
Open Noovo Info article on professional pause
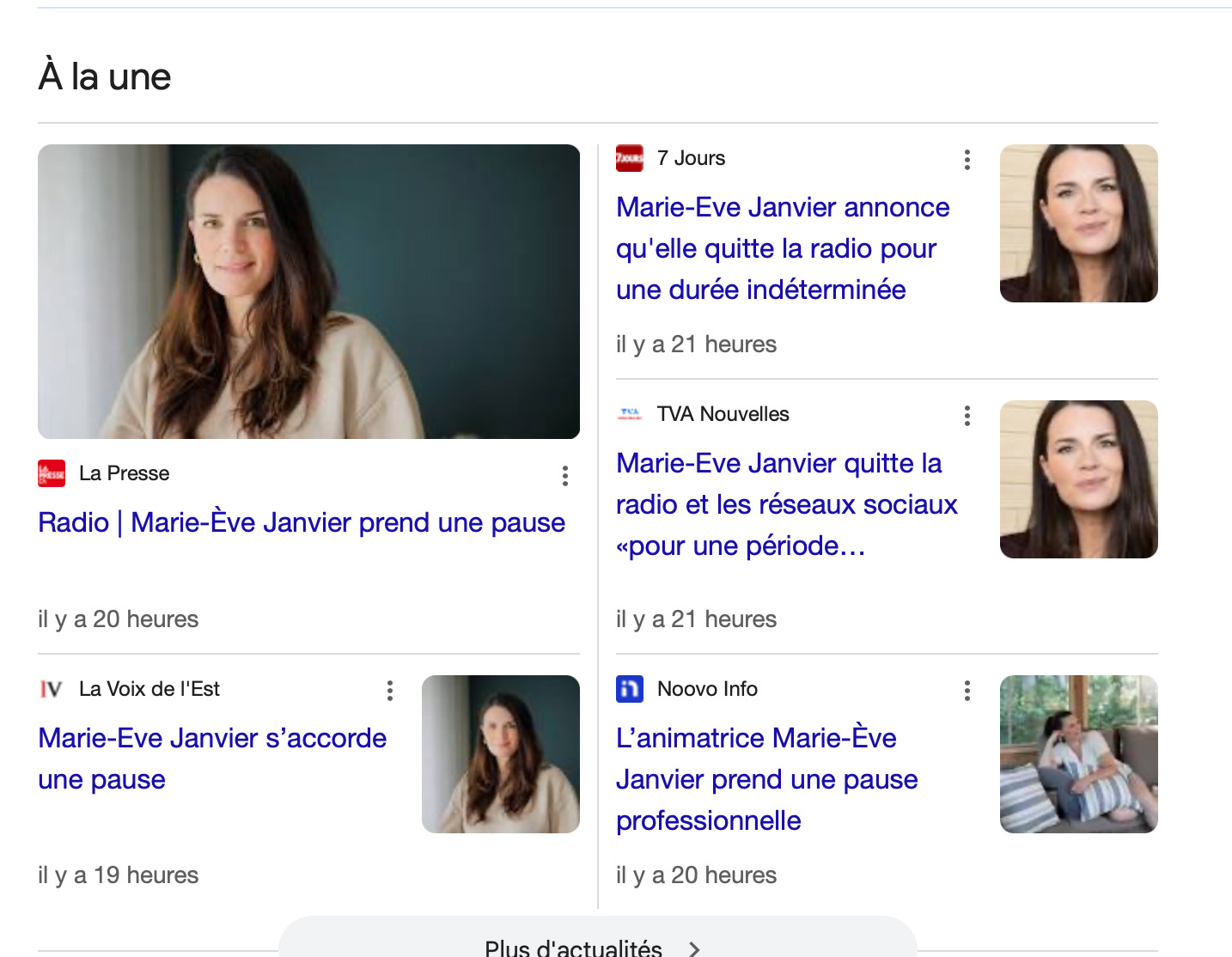tap(766, 779)
